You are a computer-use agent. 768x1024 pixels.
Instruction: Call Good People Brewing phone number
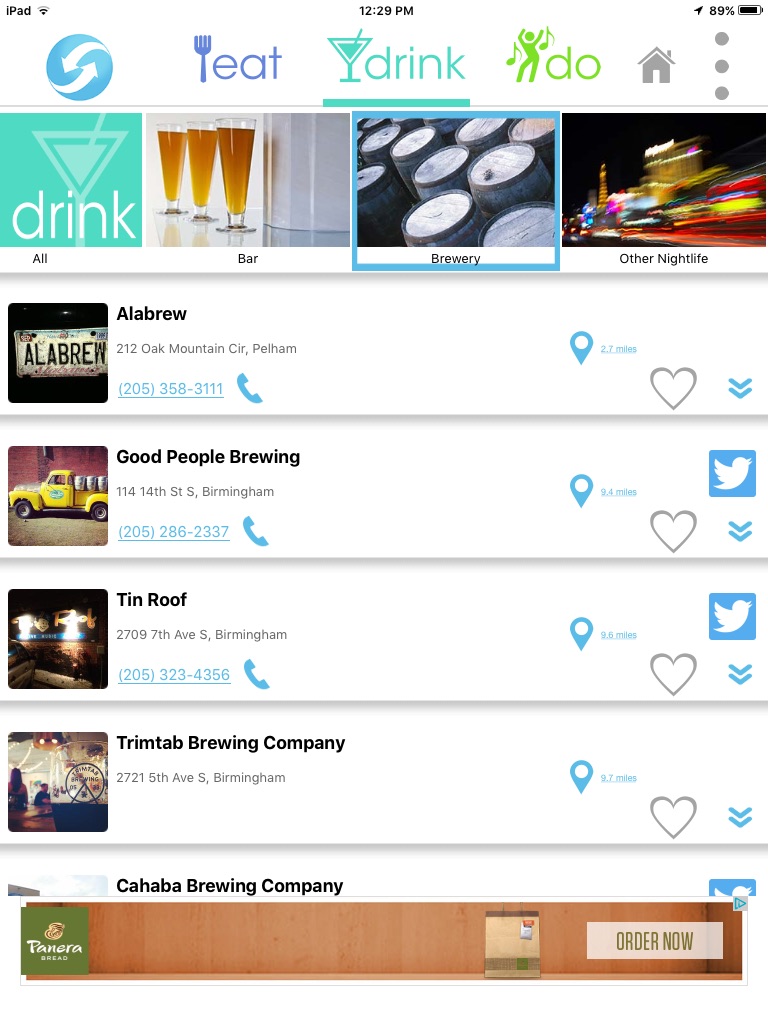[x=174, y=532]
